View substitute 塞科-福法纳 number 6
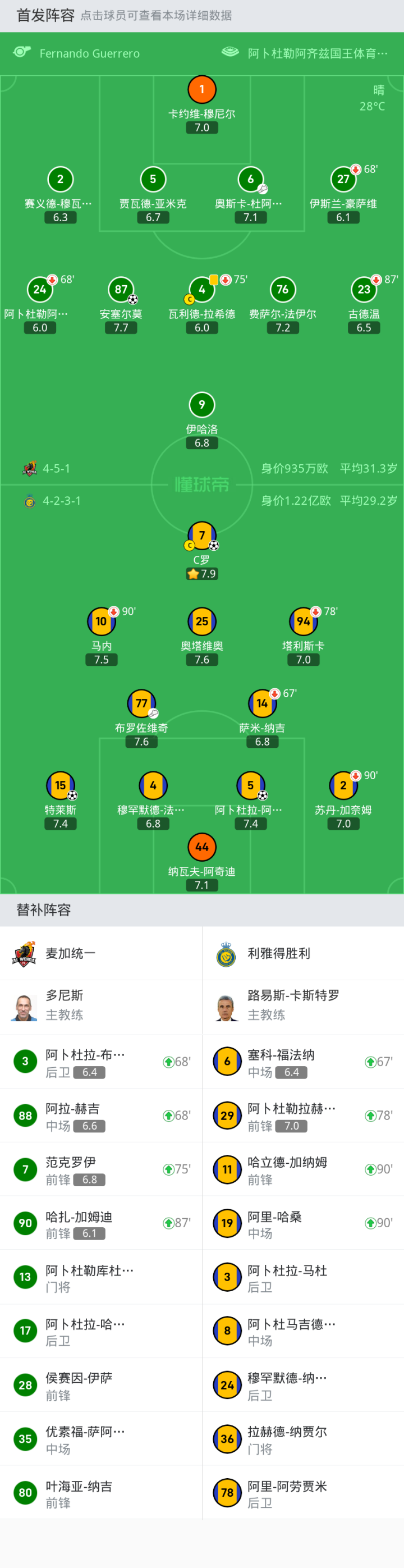Viewport: 404px width, 1568px height. coord(303,1062)
